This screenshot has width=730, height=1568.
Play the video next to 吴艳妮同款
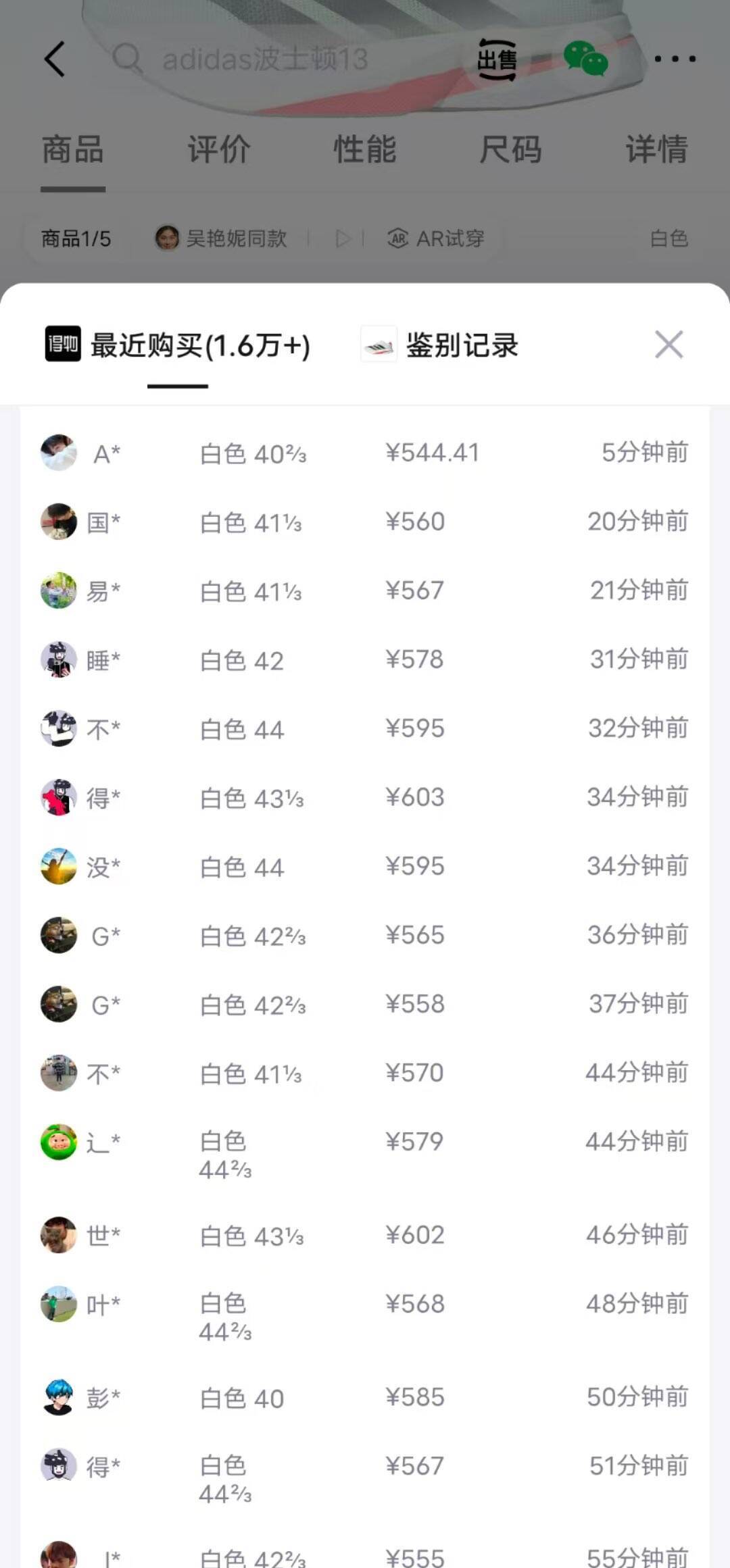pyautogui.click(x=343, y=238)
